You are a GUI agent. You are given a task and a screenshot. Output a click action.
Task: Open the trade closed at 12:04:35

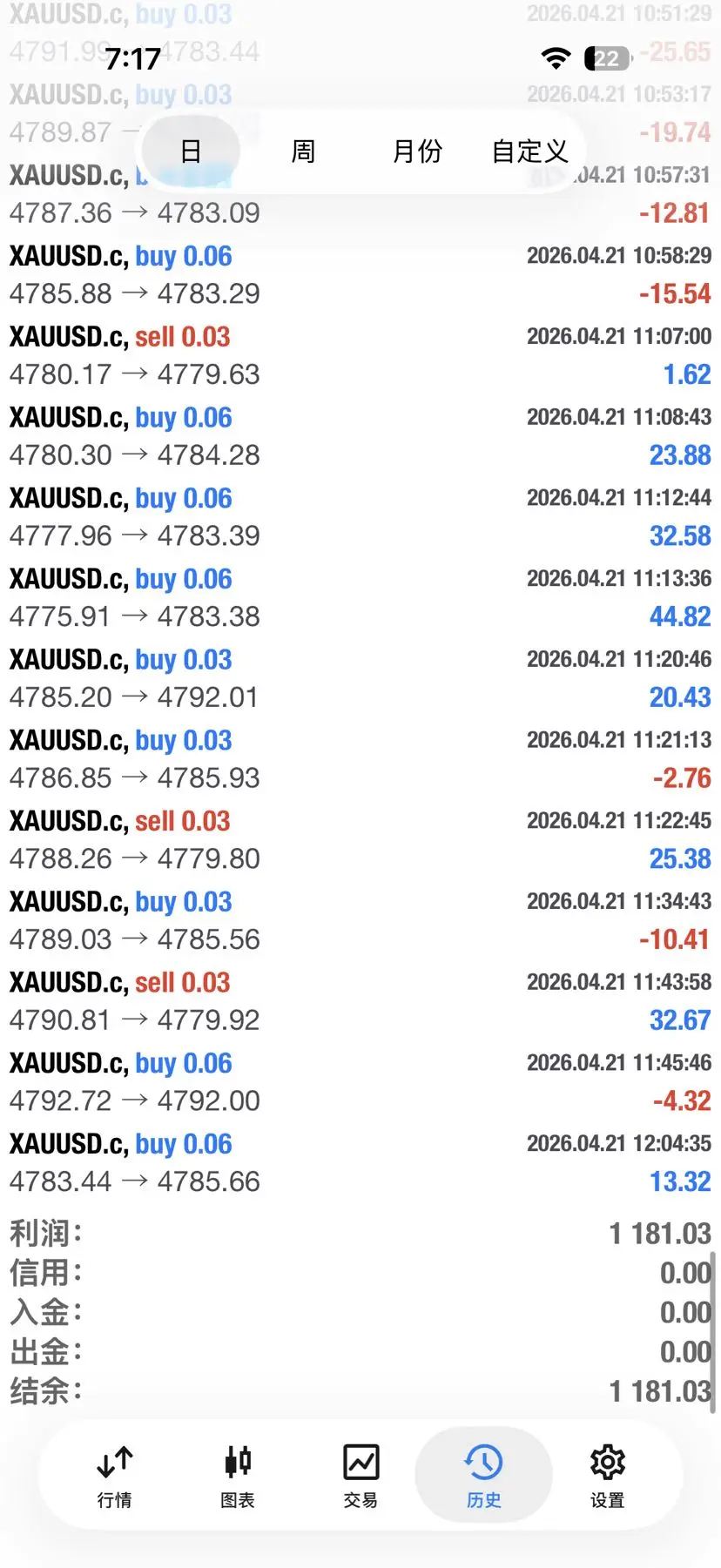(x=360, y=1162)
